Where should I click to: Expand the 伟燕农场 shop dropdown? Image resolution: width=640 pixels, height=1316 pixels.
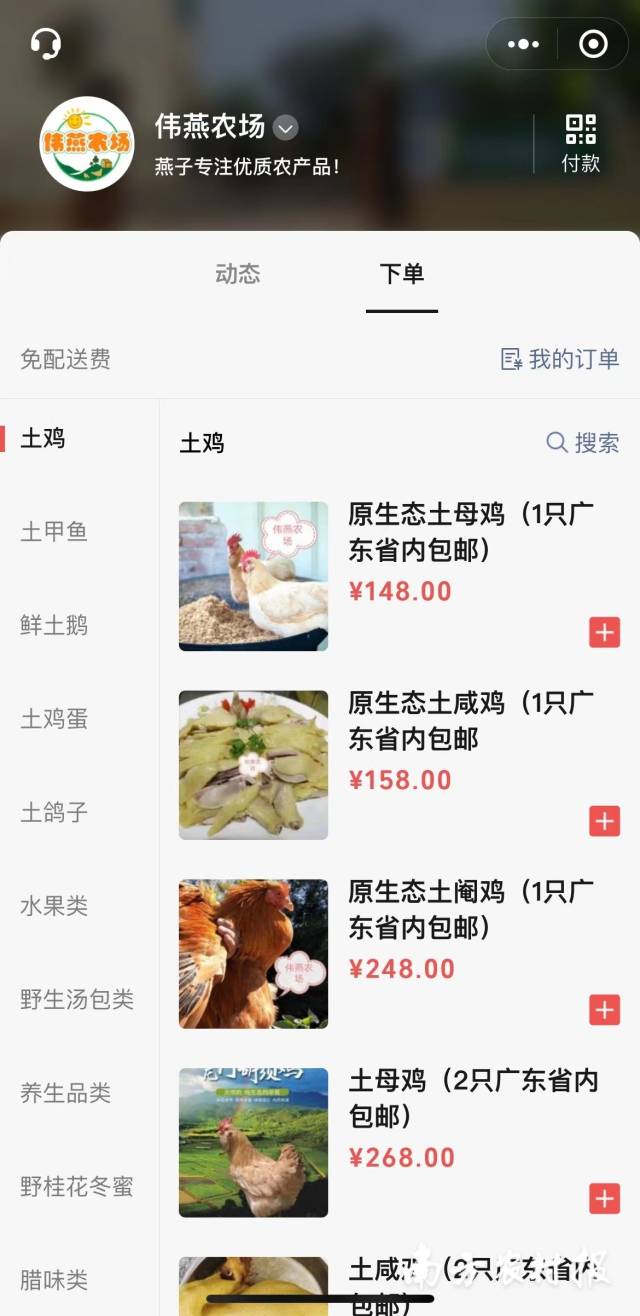point(286,127)
